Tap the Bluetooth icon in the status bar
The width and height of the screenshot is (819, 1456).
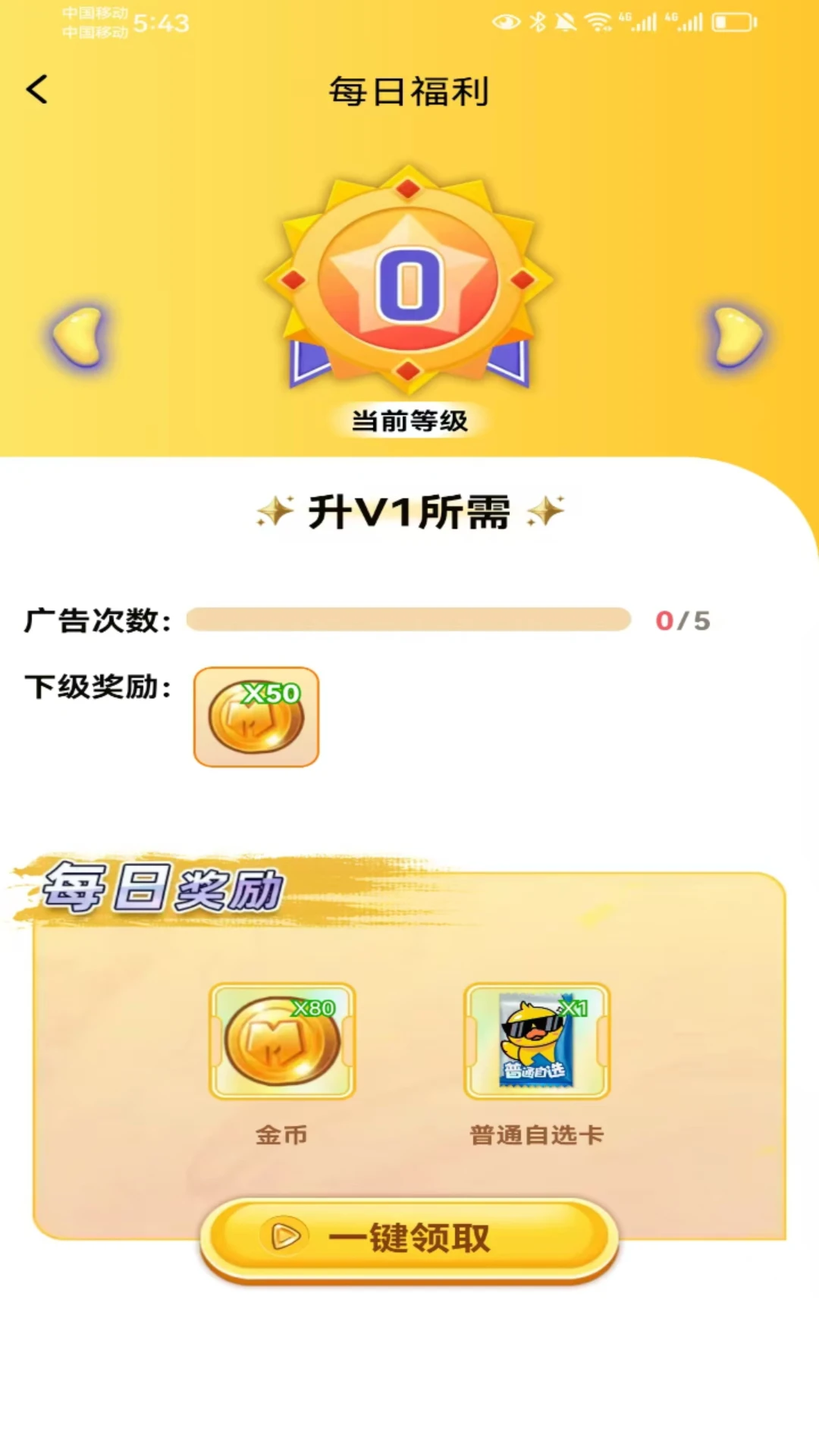pos(536,21)
